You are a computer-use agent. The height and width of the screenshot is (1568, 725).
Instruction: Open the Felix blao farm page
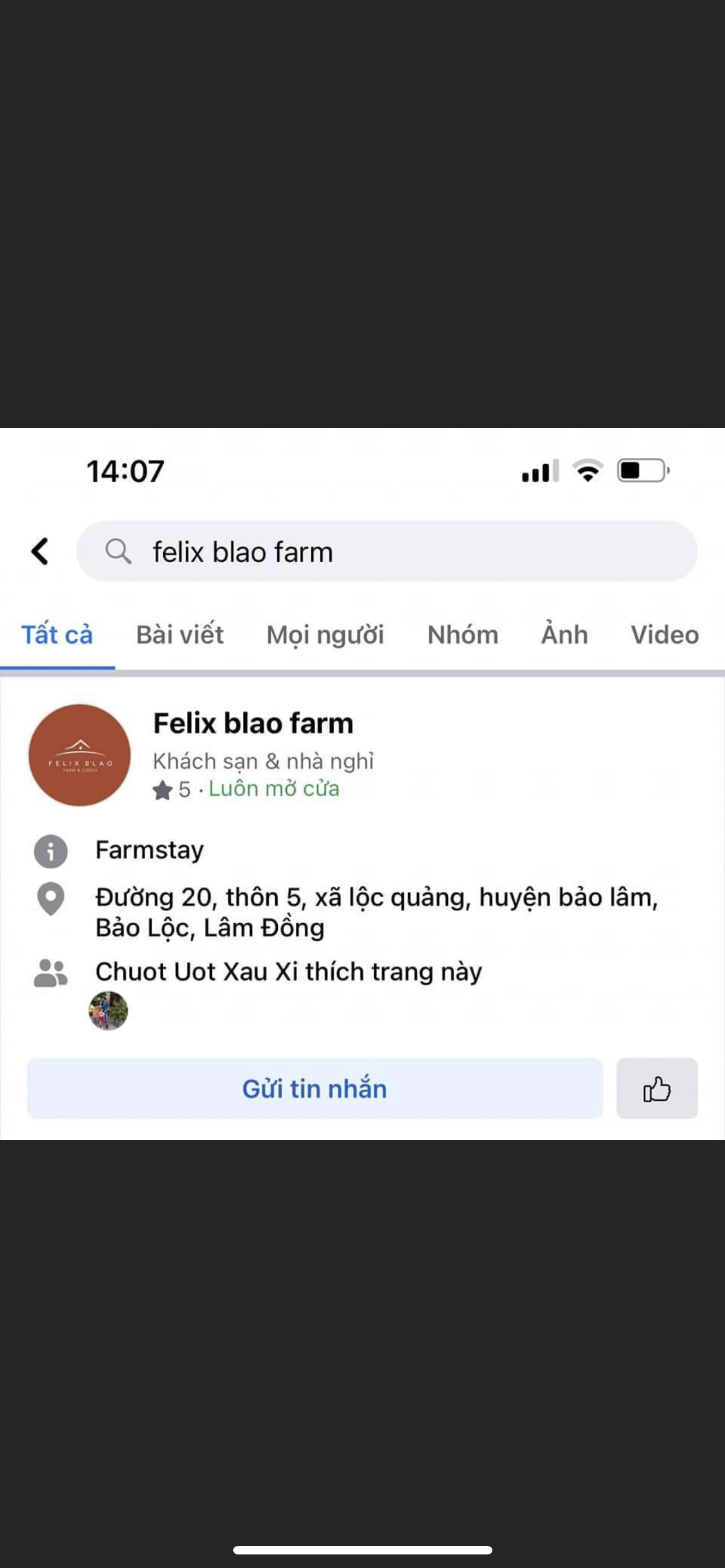pyautogui.click(x=253, y=724)
